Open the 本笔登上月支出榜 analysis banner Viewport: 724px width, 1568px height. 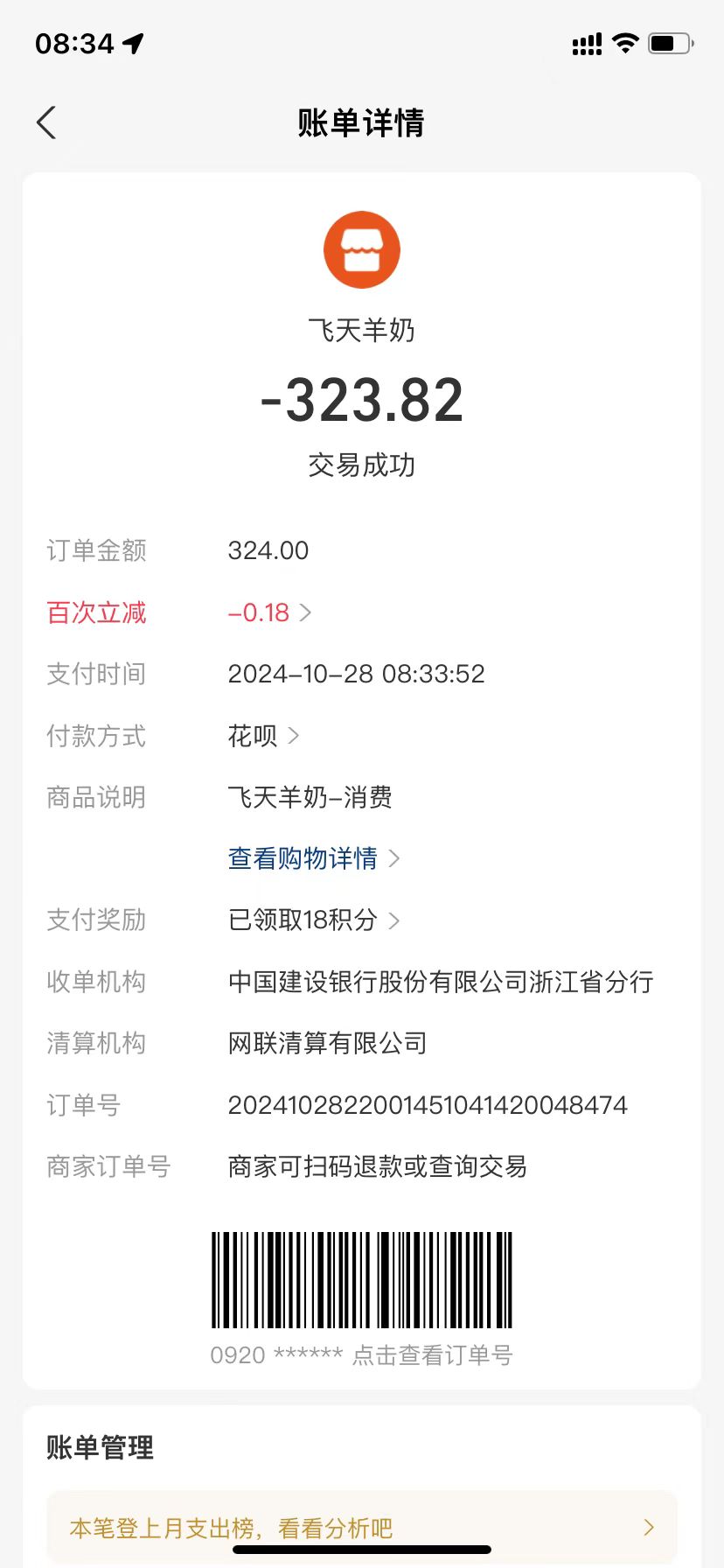pyautogui.click(x=361, y=1528)
